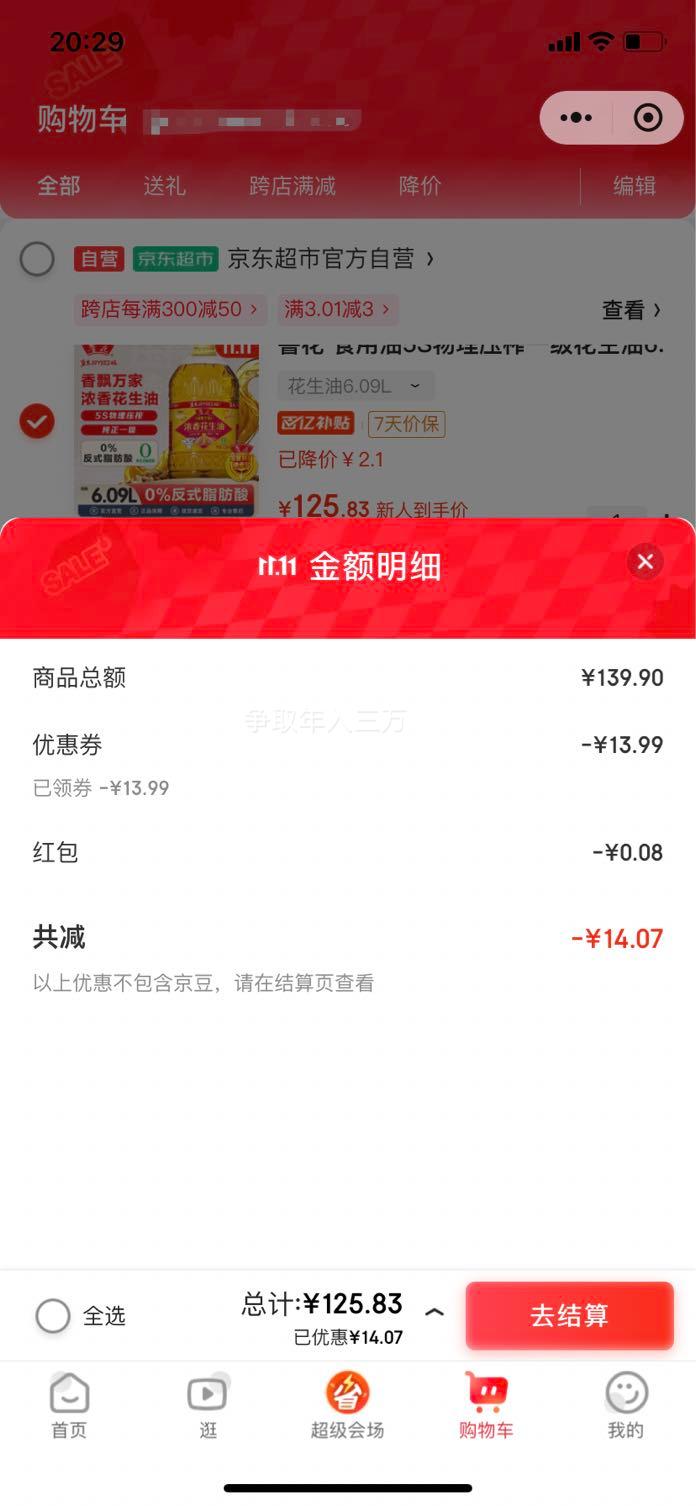Collapse the total details arrow
This screenshot has height=1506, width=696.
coord(434,1312)
